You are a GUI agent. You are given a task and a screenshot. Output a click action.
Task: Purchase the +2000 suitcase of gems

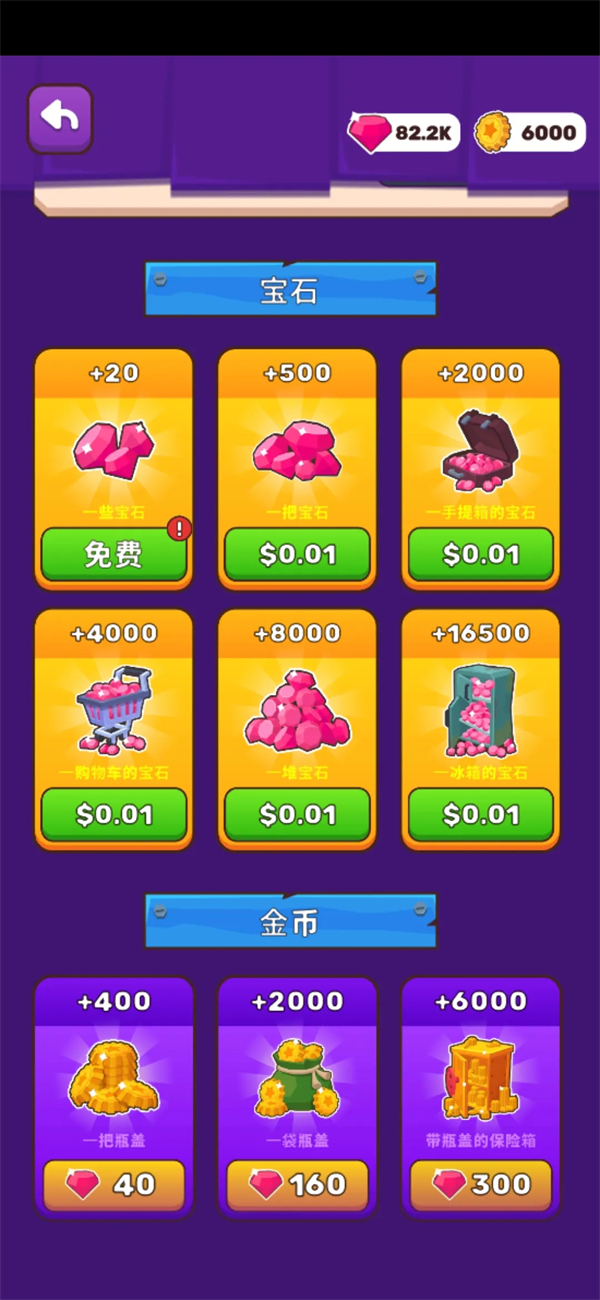point(480,554)
